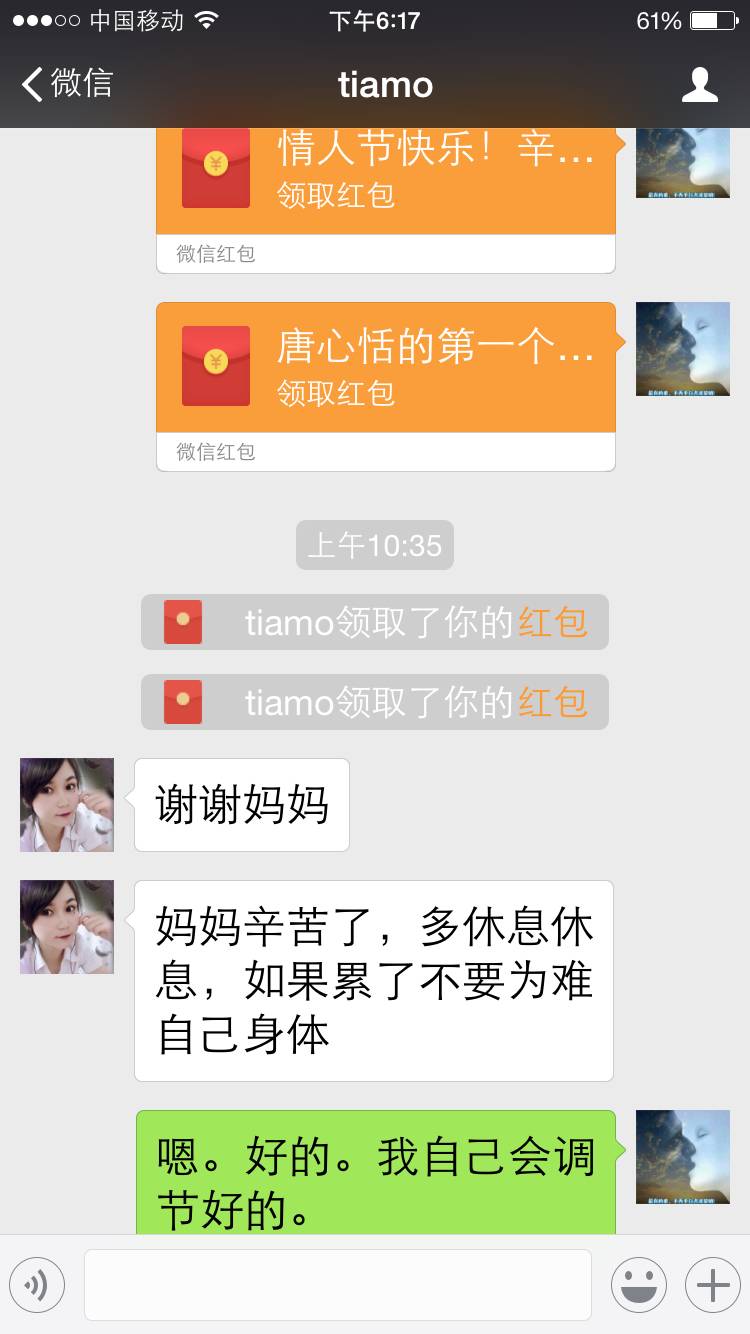Viewport: 750px width, 1334px height.
Task: Open the first 红包 link in tiamo领取了你的红包
Action: (552, 623)
